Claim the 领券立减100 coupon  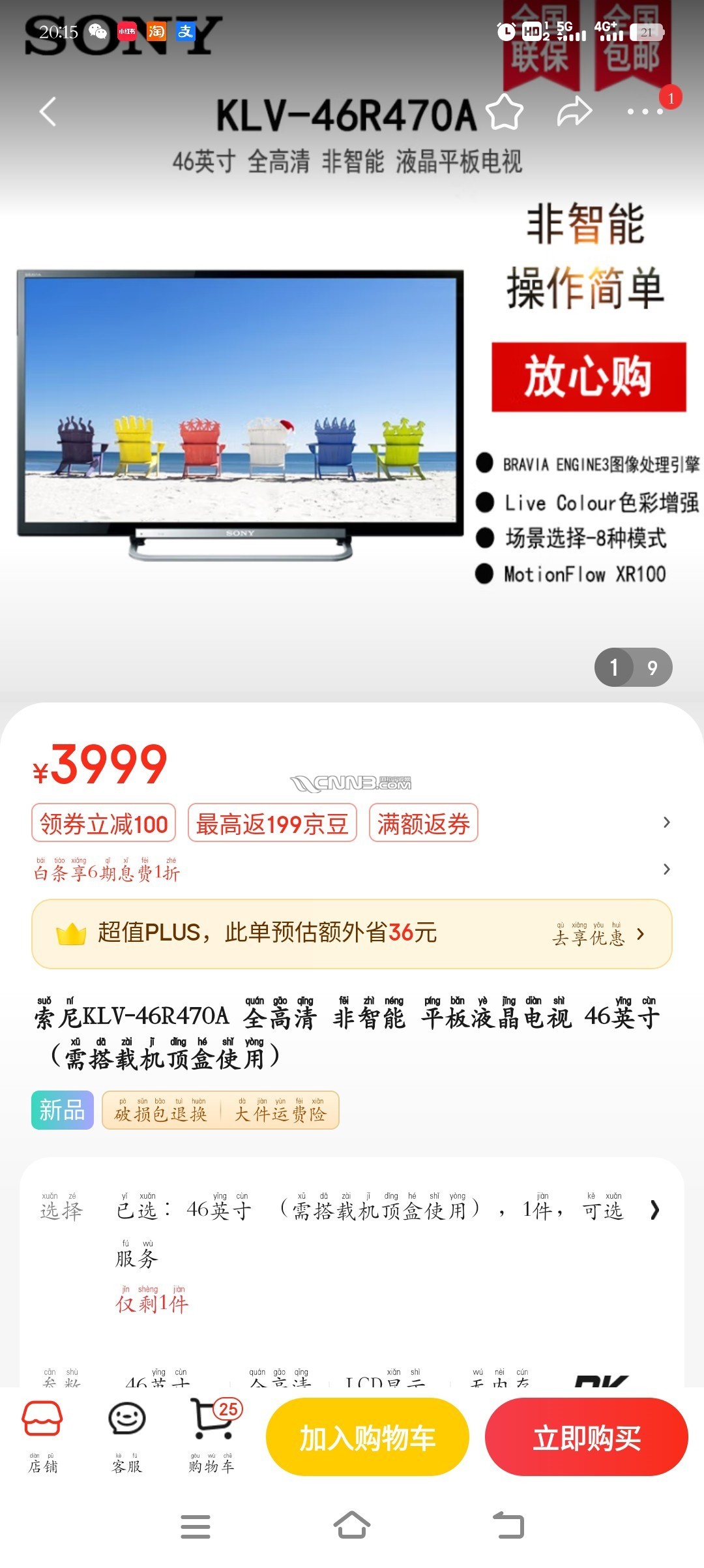point(104,824)
